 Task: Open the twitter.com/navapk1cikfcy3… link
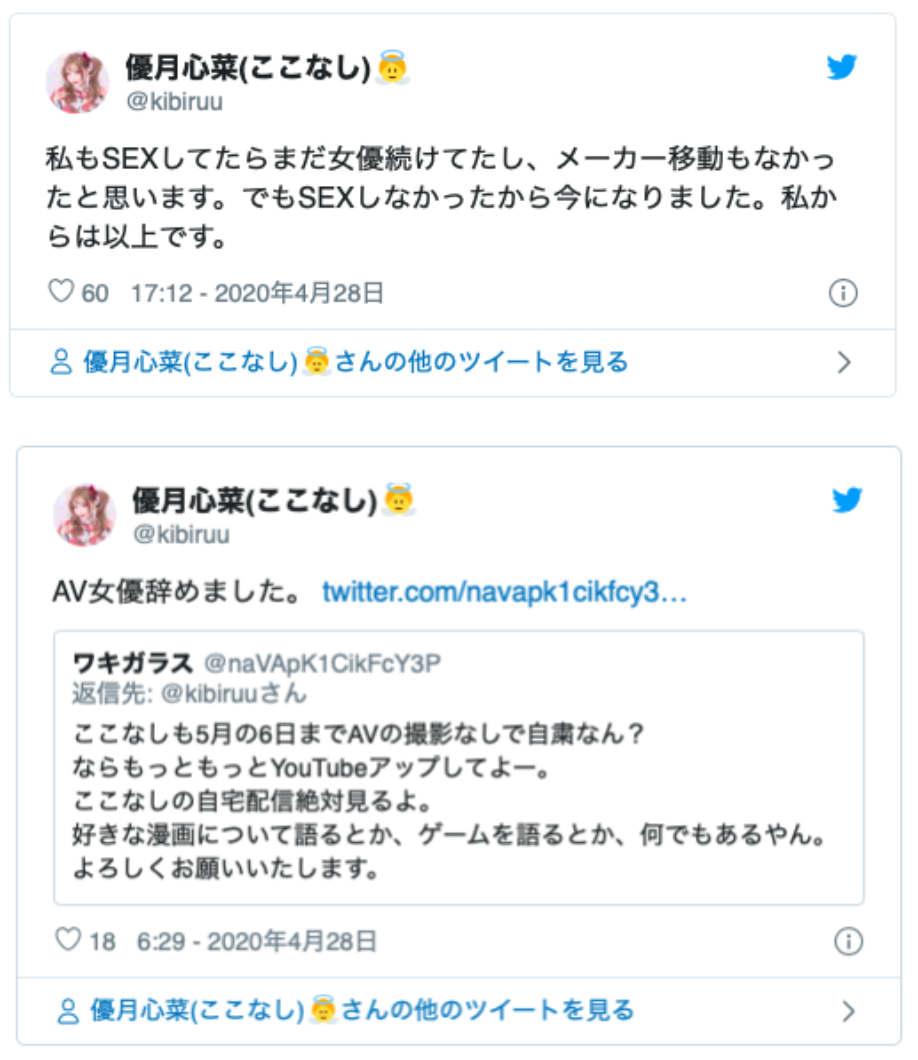point(504,592)
